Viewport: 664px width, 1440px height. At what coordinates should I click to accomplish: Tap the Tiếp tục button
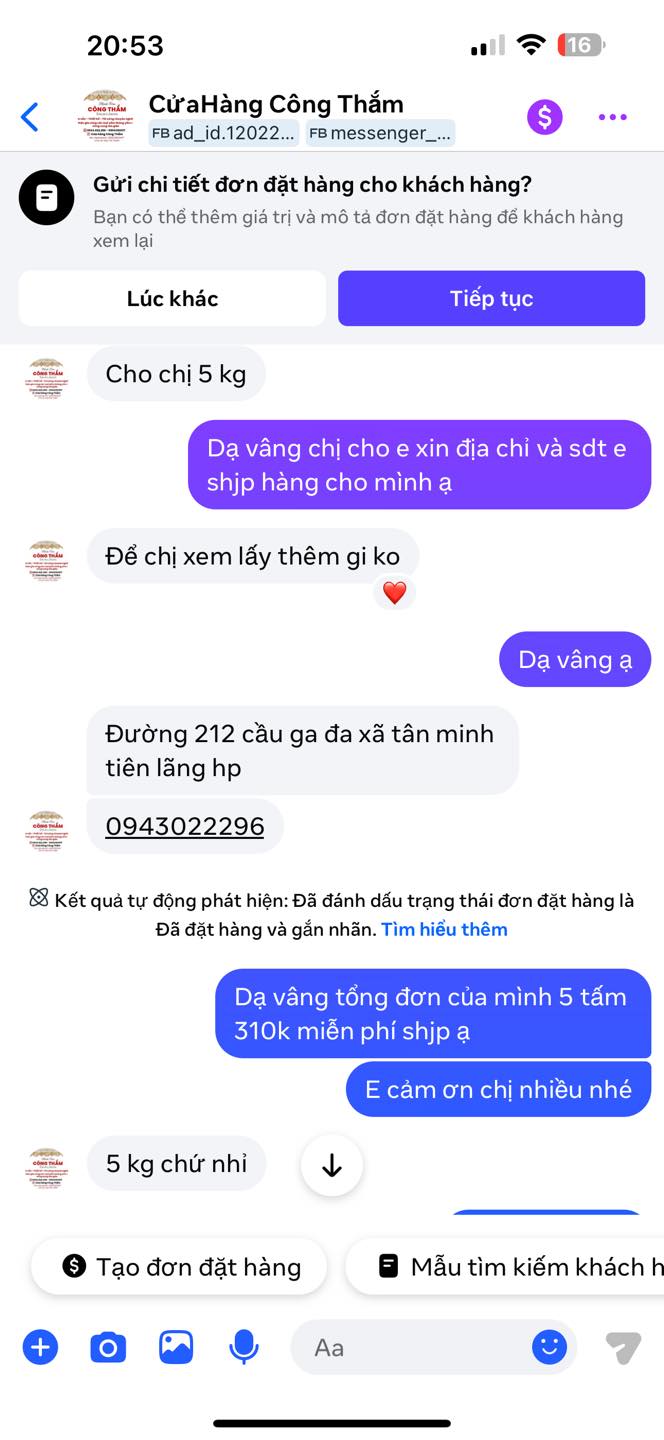491,298
